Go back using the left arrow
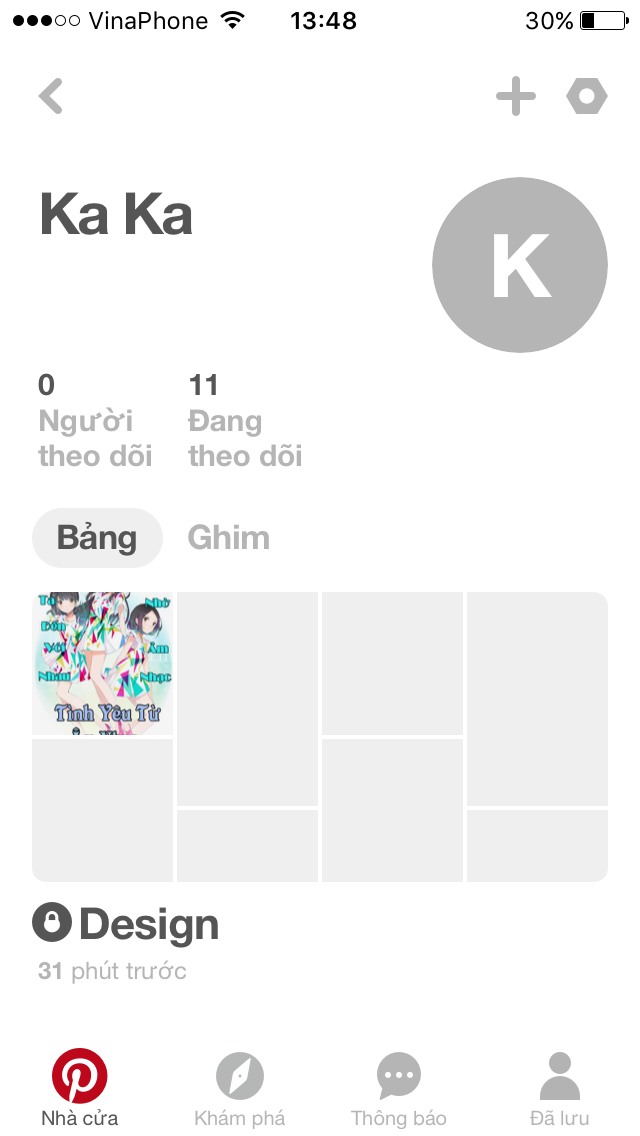640x1136 pixels. 50,97
